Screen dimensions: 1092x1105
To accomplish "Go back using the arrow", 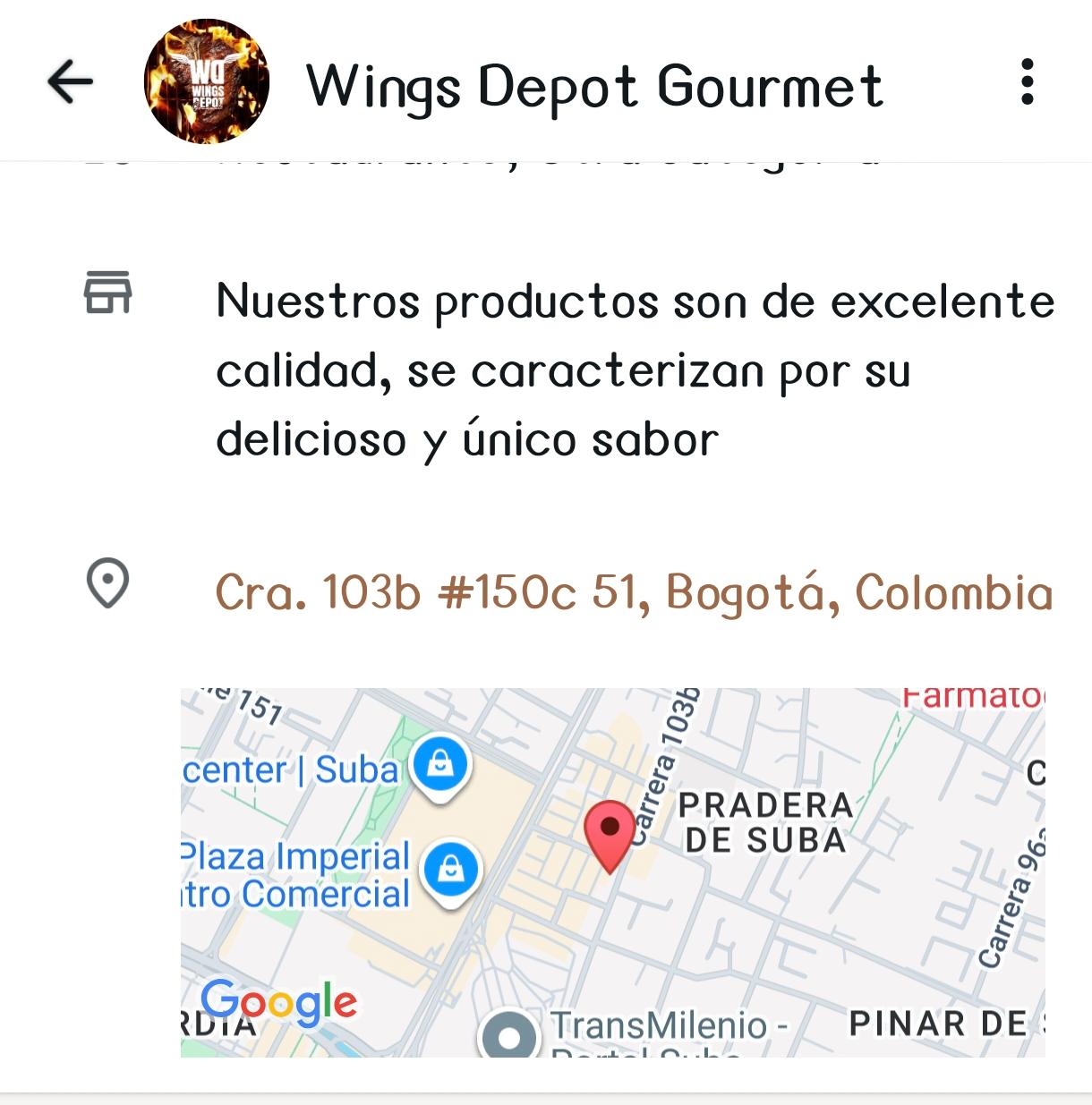I will [x=70, y=82].
